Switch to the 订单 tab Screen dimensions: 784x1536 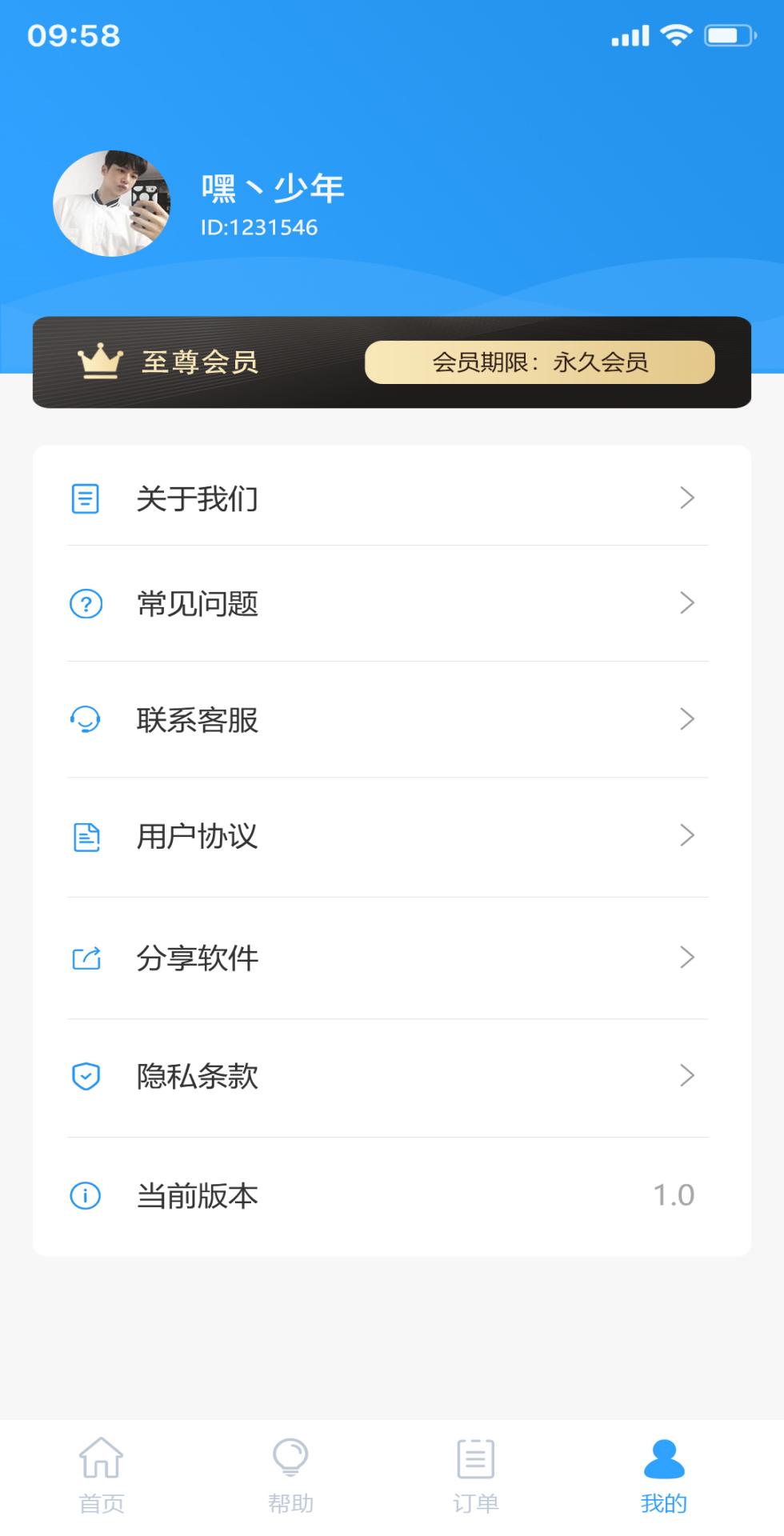click(475, 1476)
